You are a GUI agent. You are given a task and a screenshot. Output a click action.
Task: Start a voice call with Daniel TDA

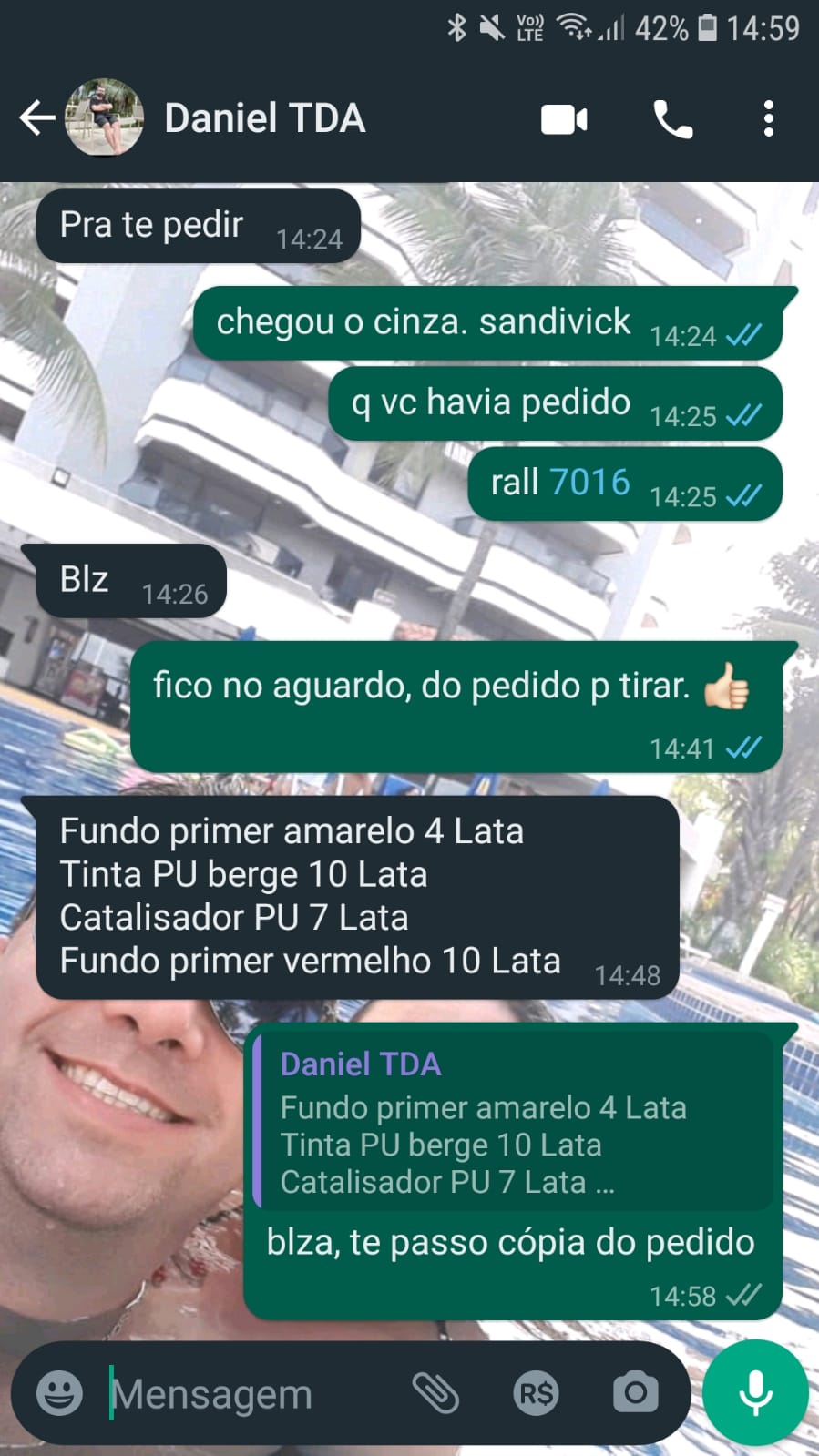pyautogui.click(x=673, y=119)
